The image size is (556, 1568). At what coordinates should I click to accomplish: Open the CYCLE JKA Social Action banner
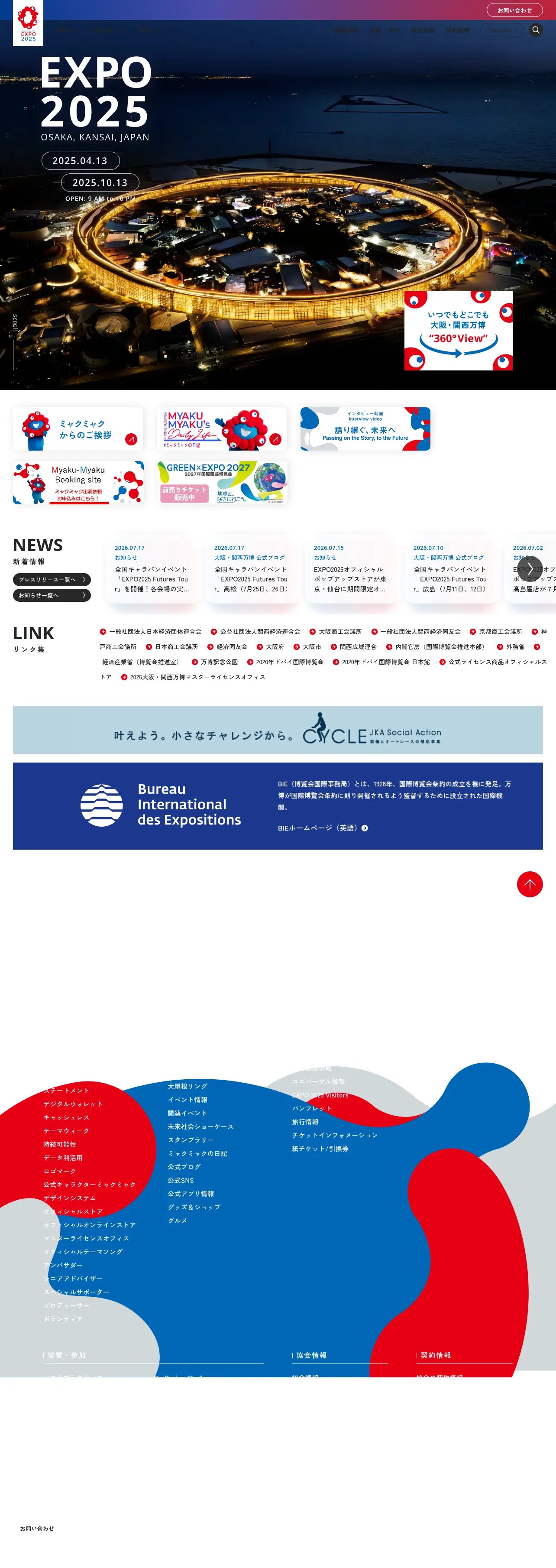pyautogui.click(x=278, y=730)
